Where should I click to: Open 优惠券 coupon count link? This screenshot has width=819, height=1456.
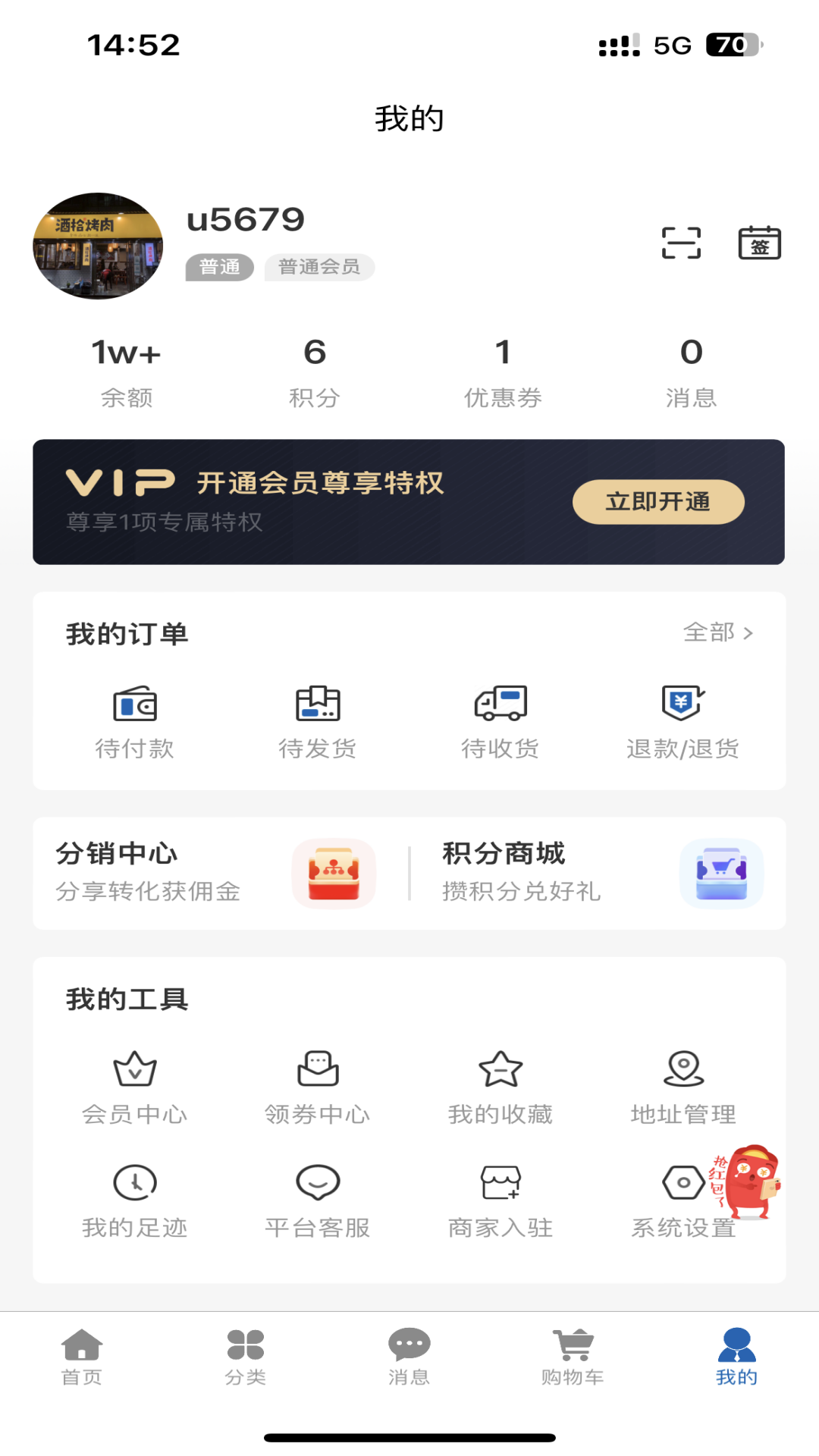(503, 370)
